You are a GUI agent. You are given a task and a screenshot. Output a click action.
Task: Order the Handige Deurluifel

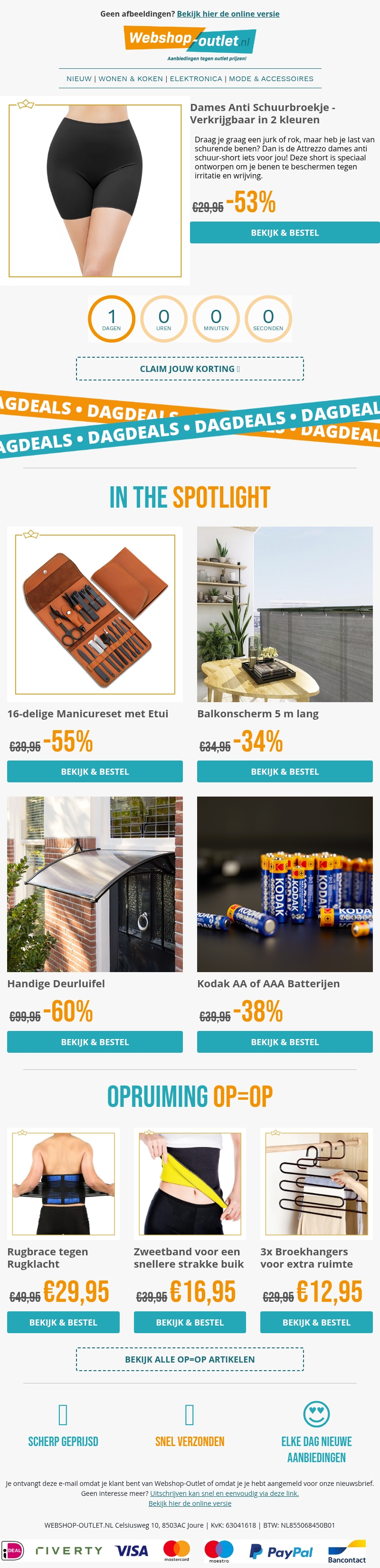[x=95, y=1041]
